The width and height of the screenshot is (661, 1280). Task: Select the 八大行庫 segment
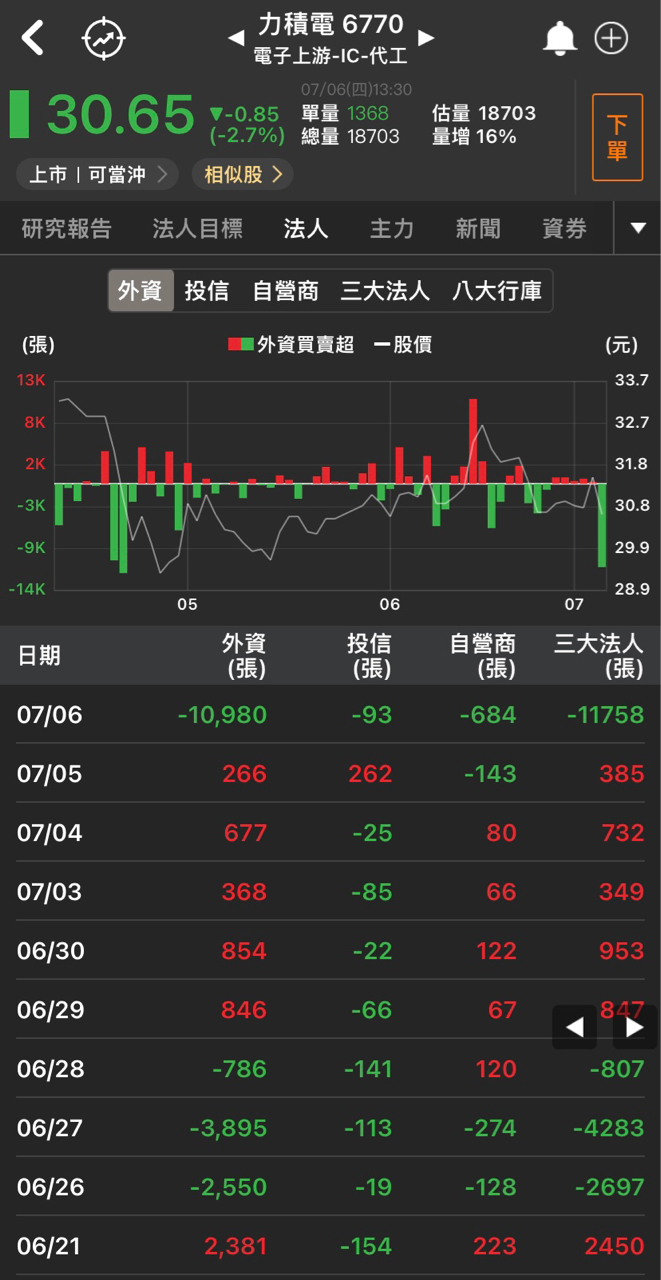click(497, 291)
